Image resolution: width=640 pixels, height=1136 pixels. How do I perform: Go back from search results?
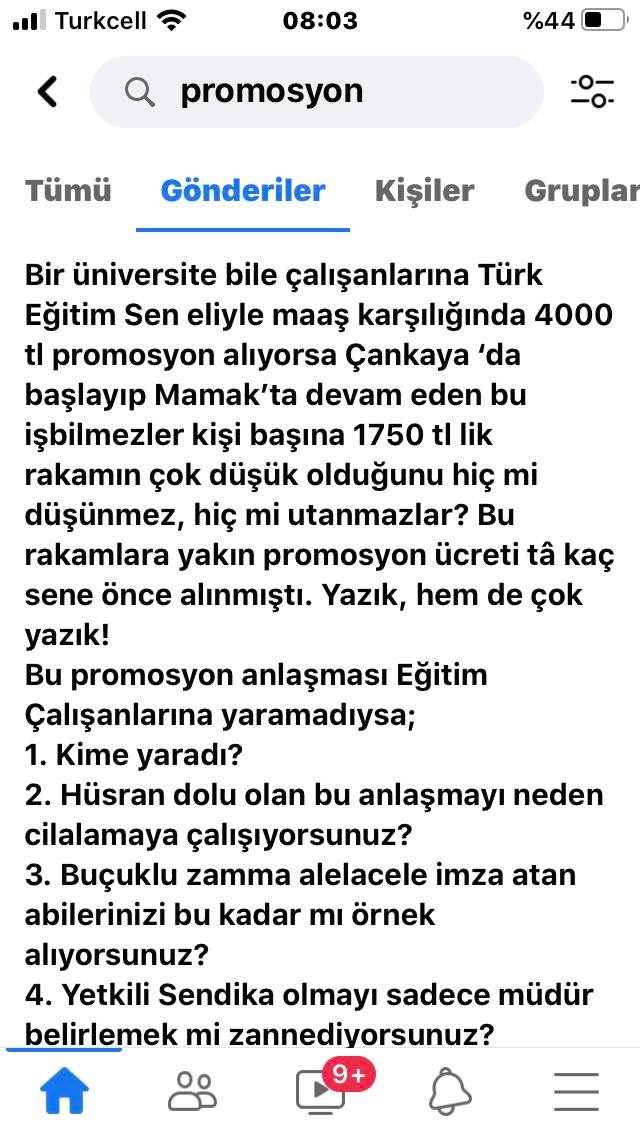click(47, 92)
